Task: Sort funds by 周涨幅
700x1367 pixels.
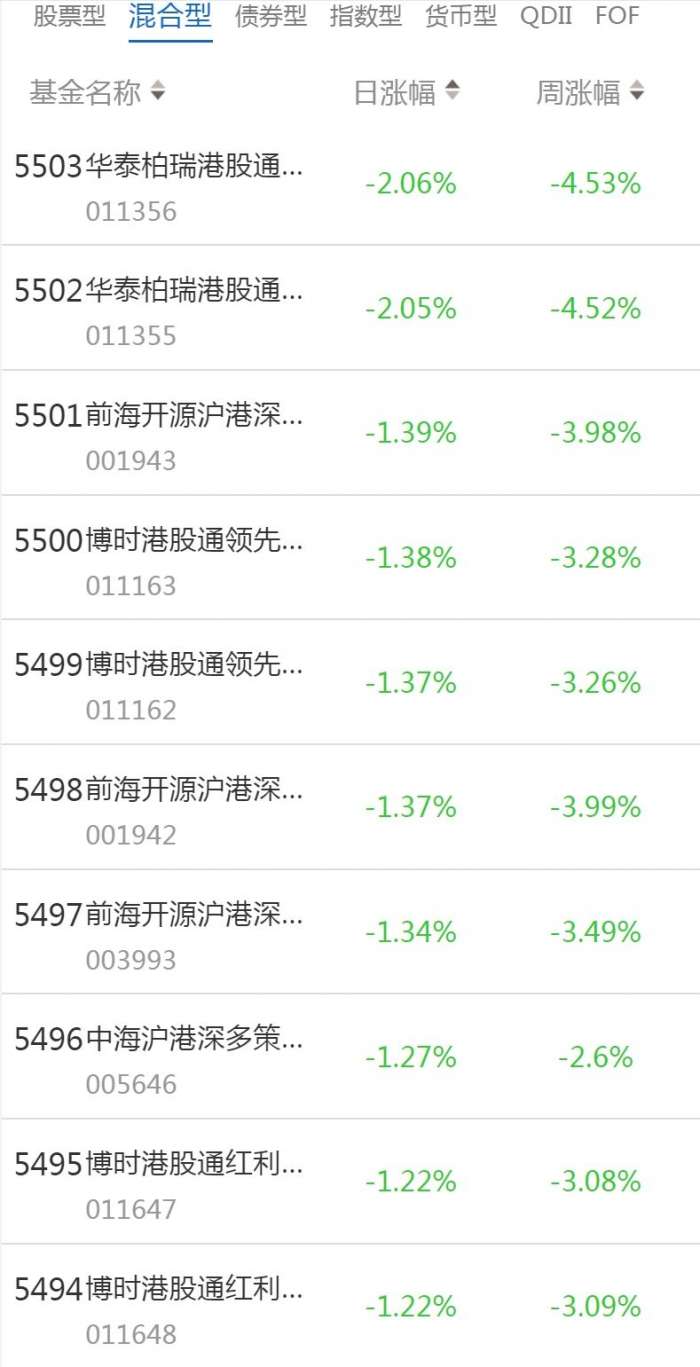Action: 590,93
